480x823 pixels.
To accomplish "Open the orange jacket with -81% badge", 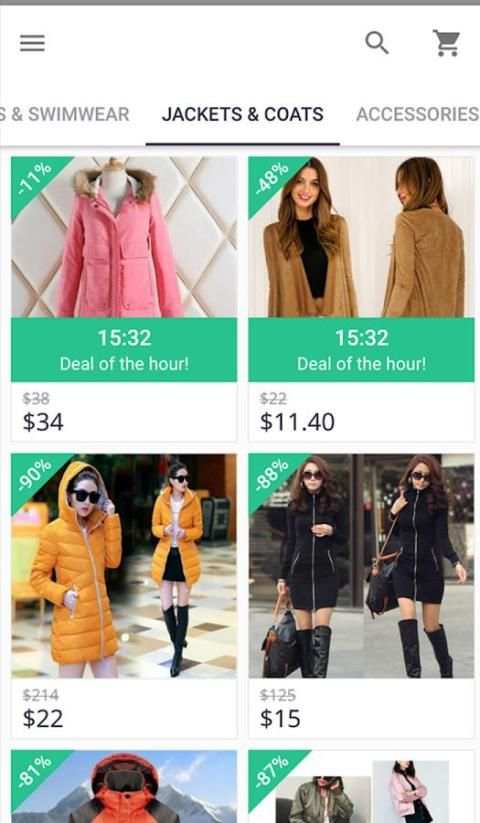I will click(124, 786).
